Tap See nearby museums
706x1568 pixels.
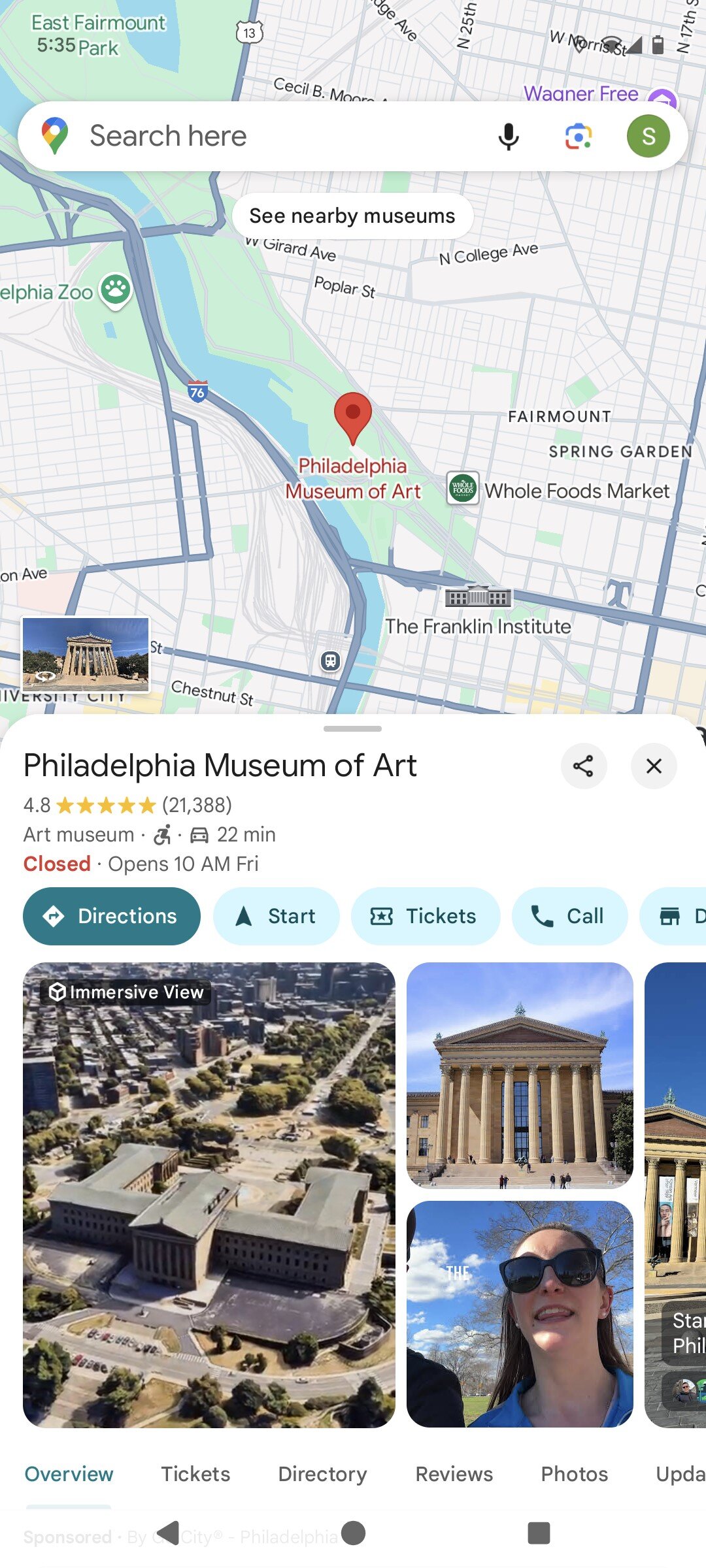coord(352,216)
